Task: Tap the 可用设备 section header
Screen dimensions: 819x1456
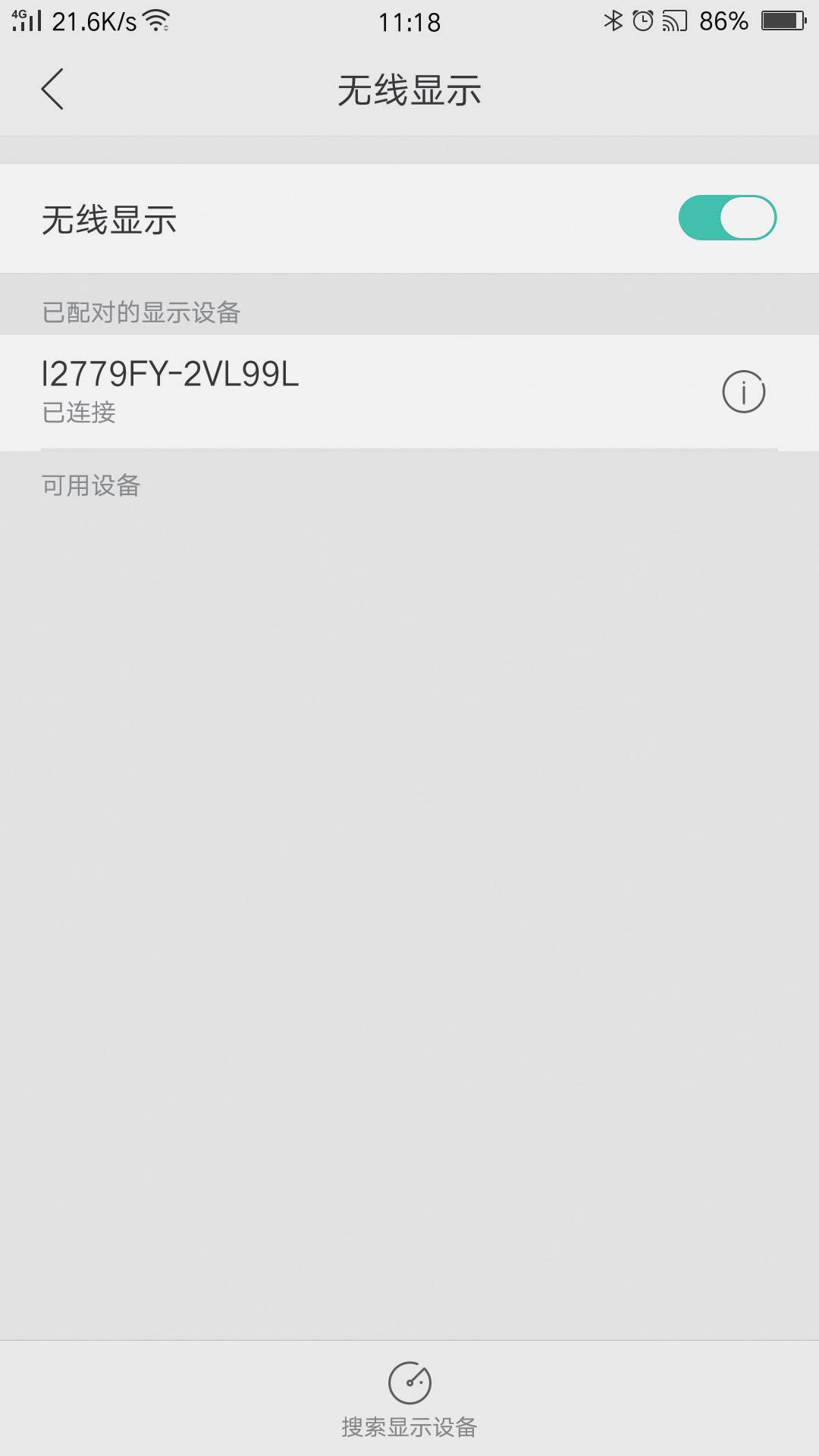Action: coord(90,486)
